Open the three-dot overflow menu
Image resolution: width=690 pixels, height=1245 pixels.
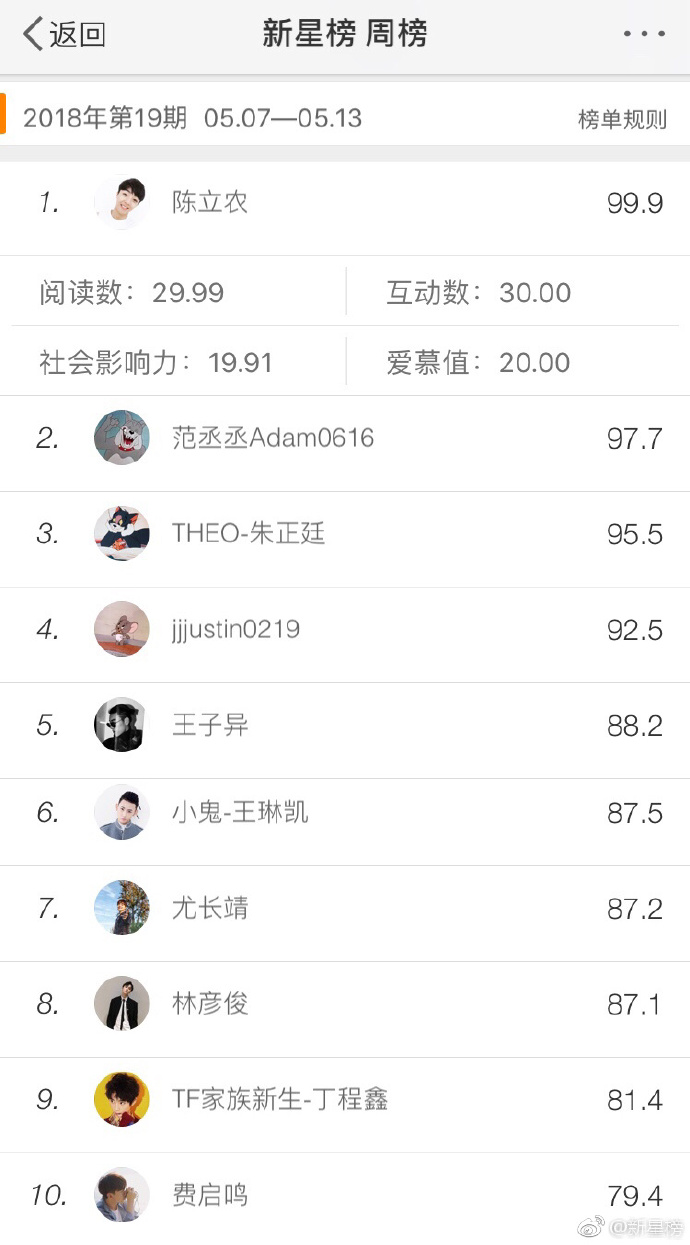tap(643, 34)
